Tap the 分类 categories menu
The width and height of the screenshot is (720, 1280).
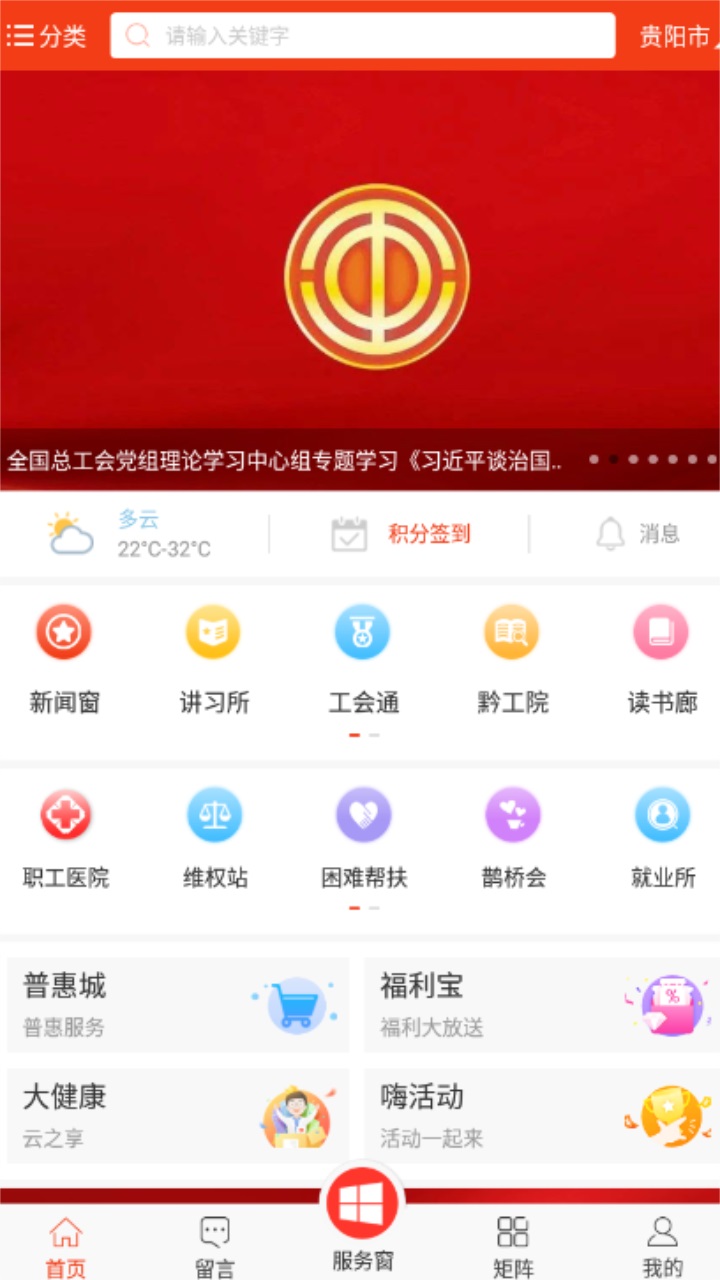click(48, 35)
